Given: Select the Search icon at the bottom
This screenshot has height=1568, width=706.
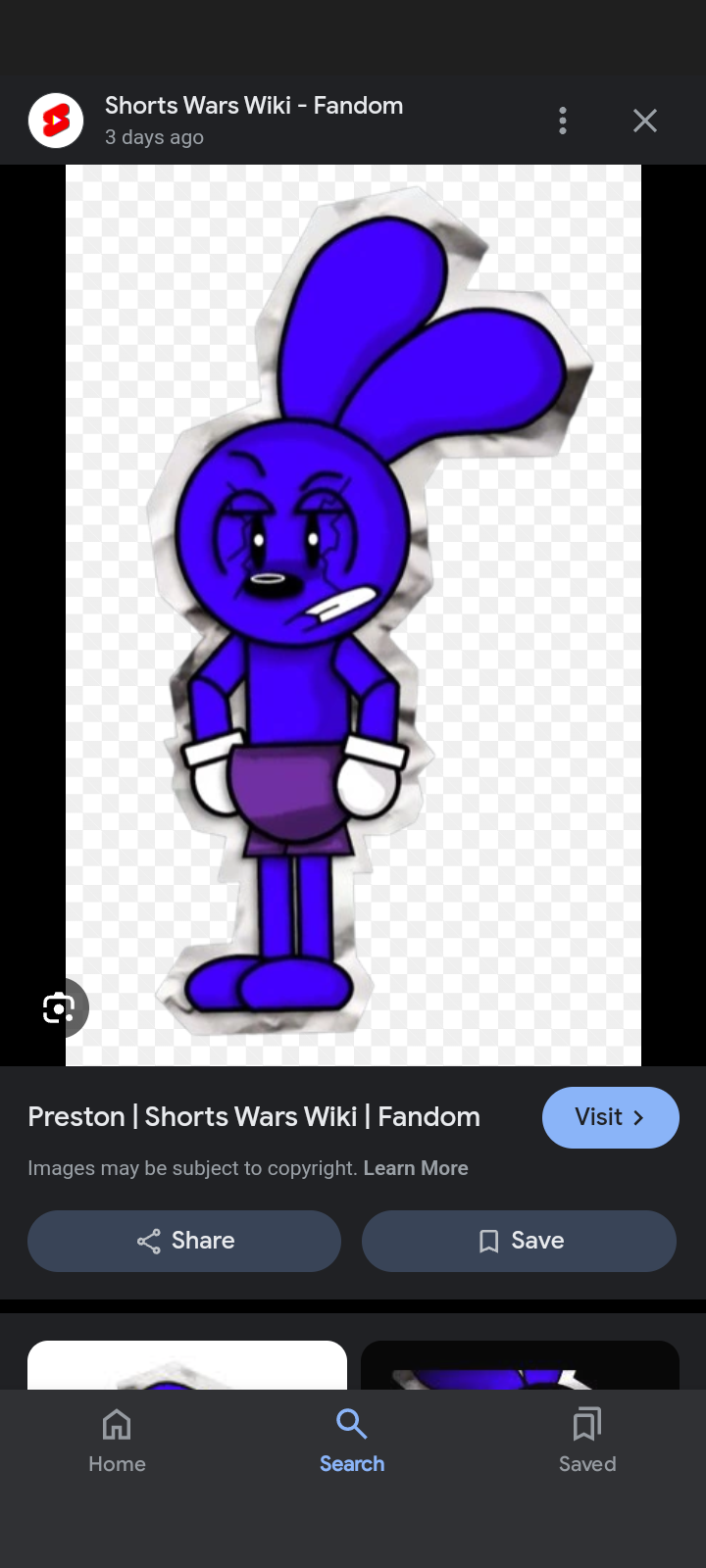Looking at the screenshot, I should (x=352, y=1425).
